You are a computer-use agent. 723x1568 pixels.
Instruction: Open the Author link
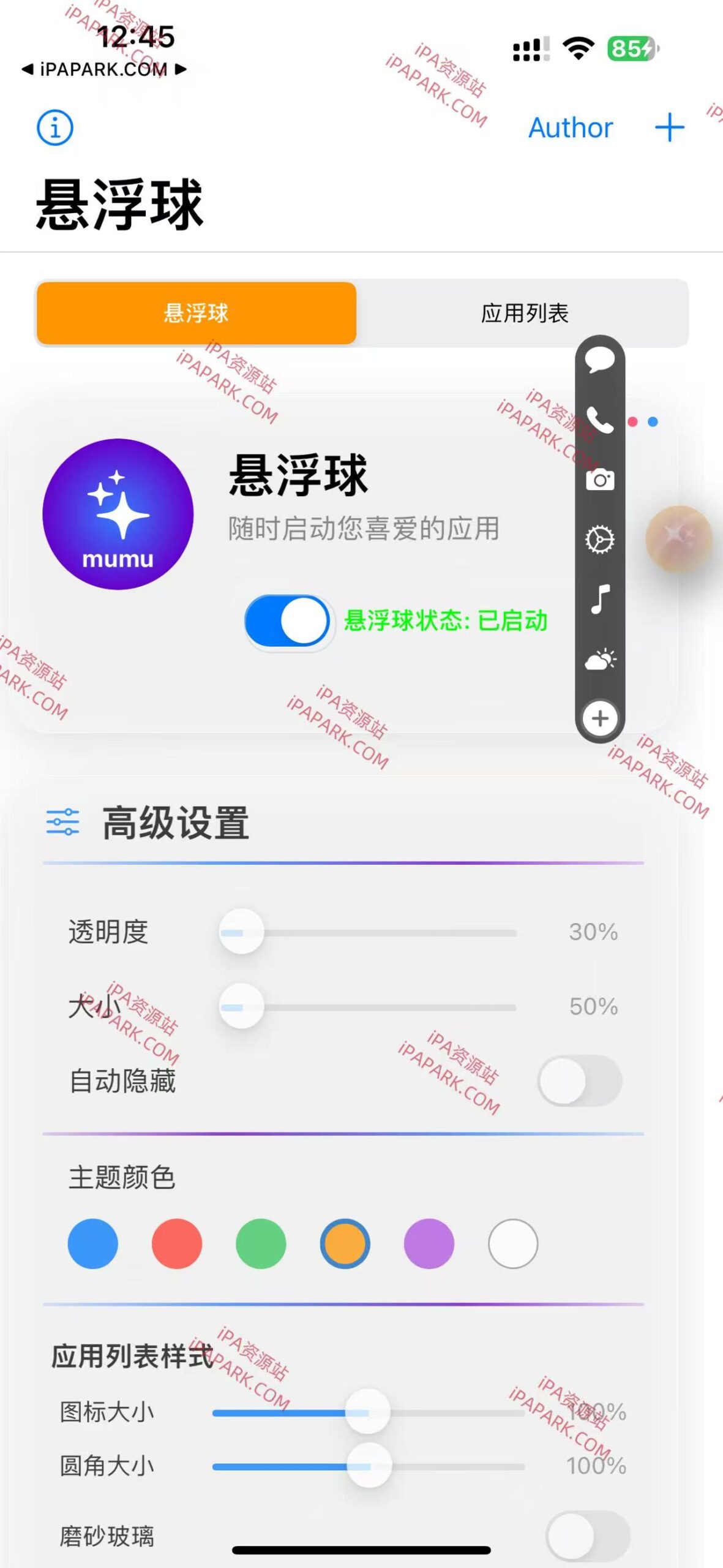[x=571, y=127]
